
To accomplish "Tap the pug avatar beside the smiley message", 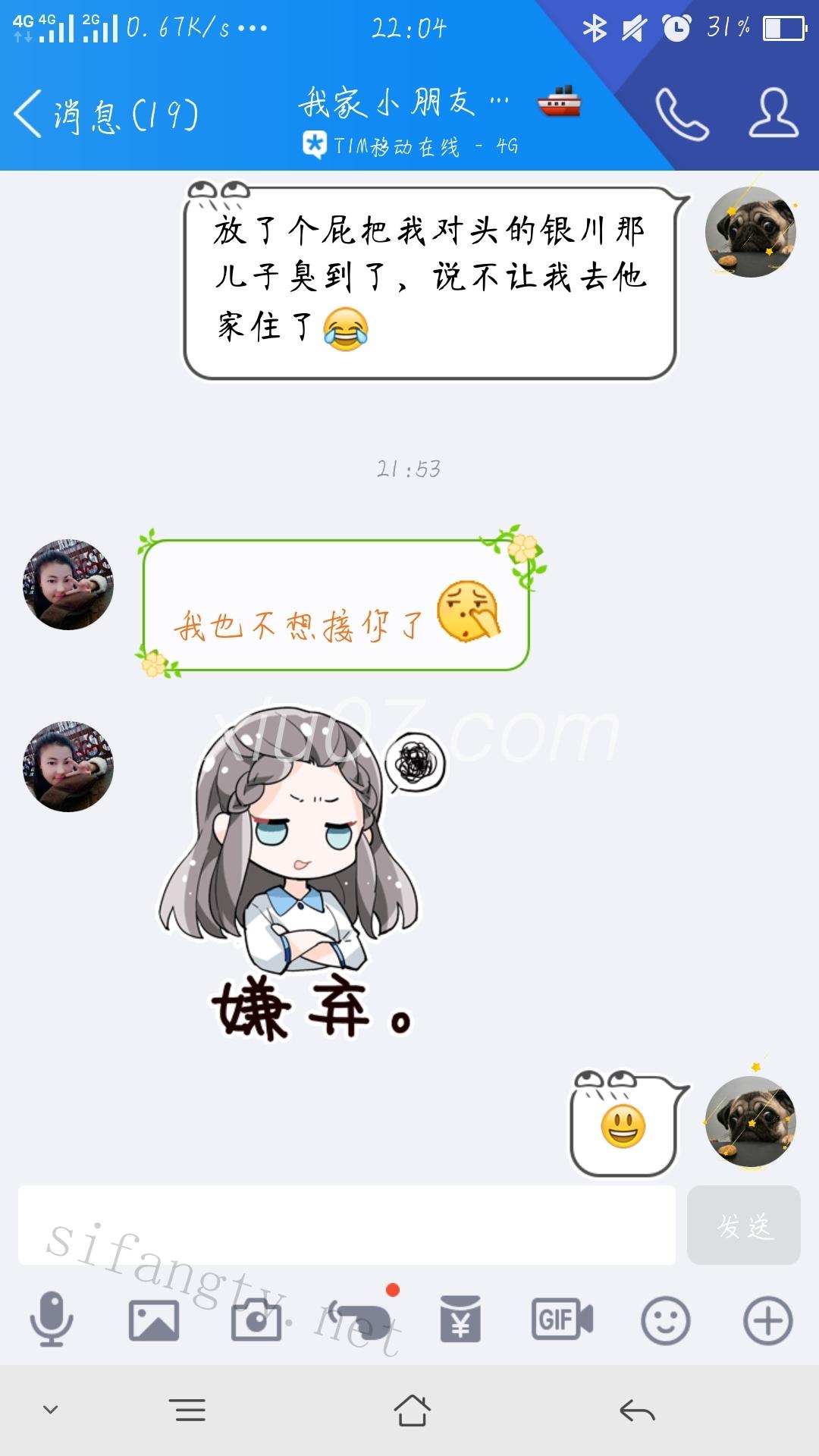I will pyautogui.click(x=751, y=1122).
